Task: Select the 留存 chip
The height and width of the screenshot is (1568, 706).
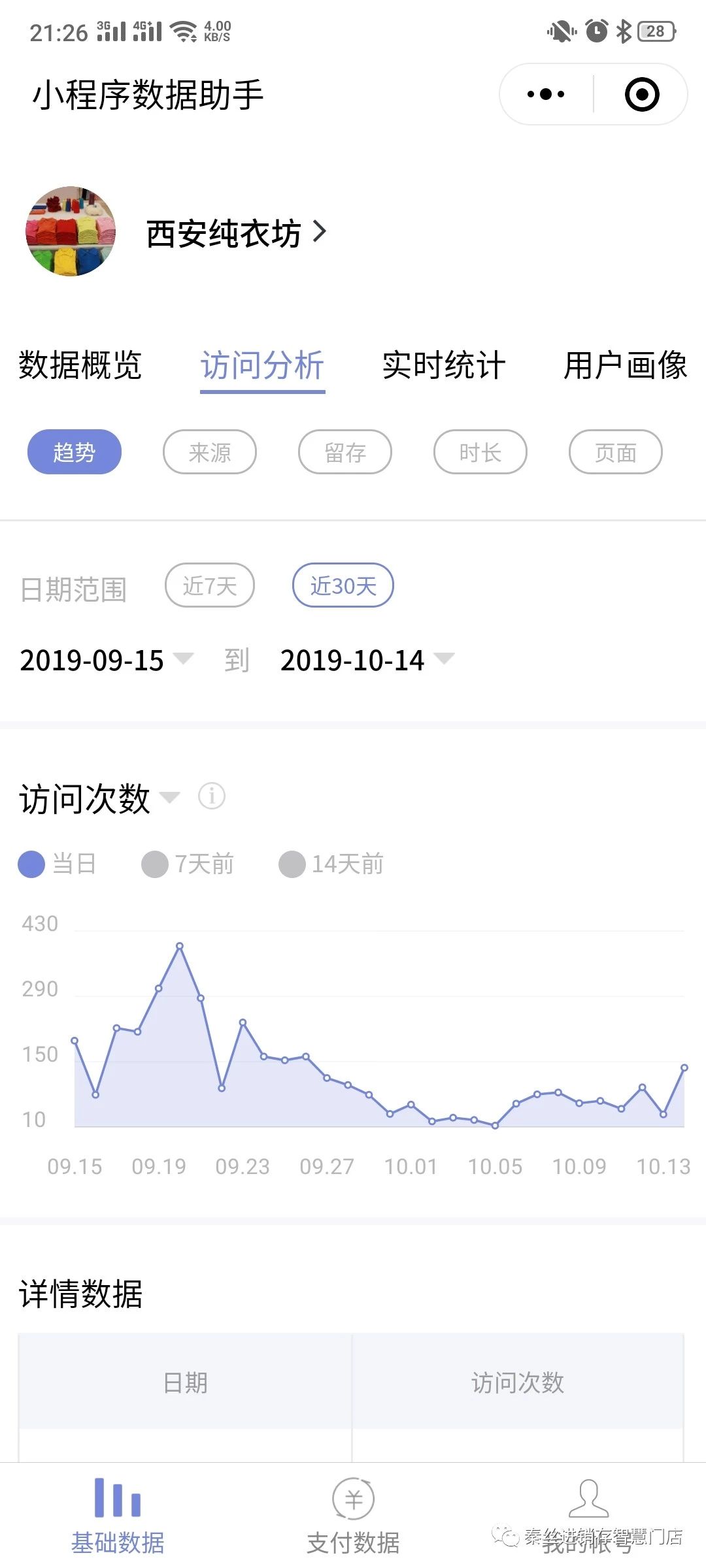Action: click(345, 452)
